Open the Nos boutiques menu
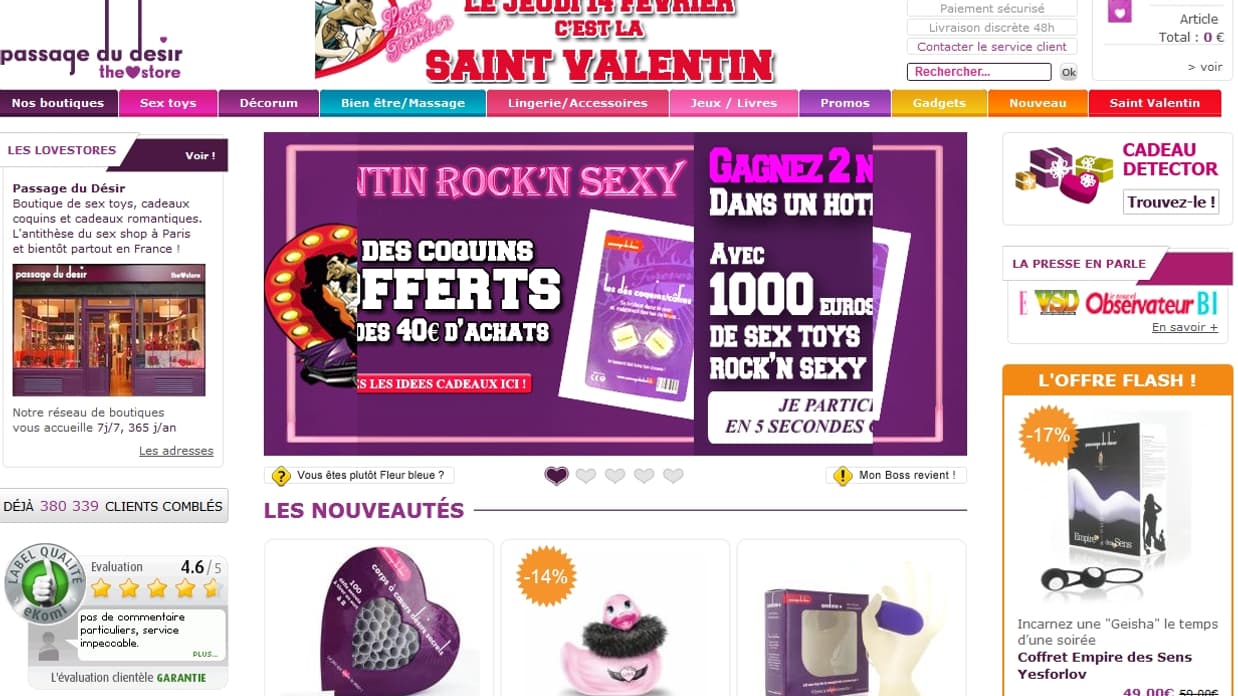 58,103
